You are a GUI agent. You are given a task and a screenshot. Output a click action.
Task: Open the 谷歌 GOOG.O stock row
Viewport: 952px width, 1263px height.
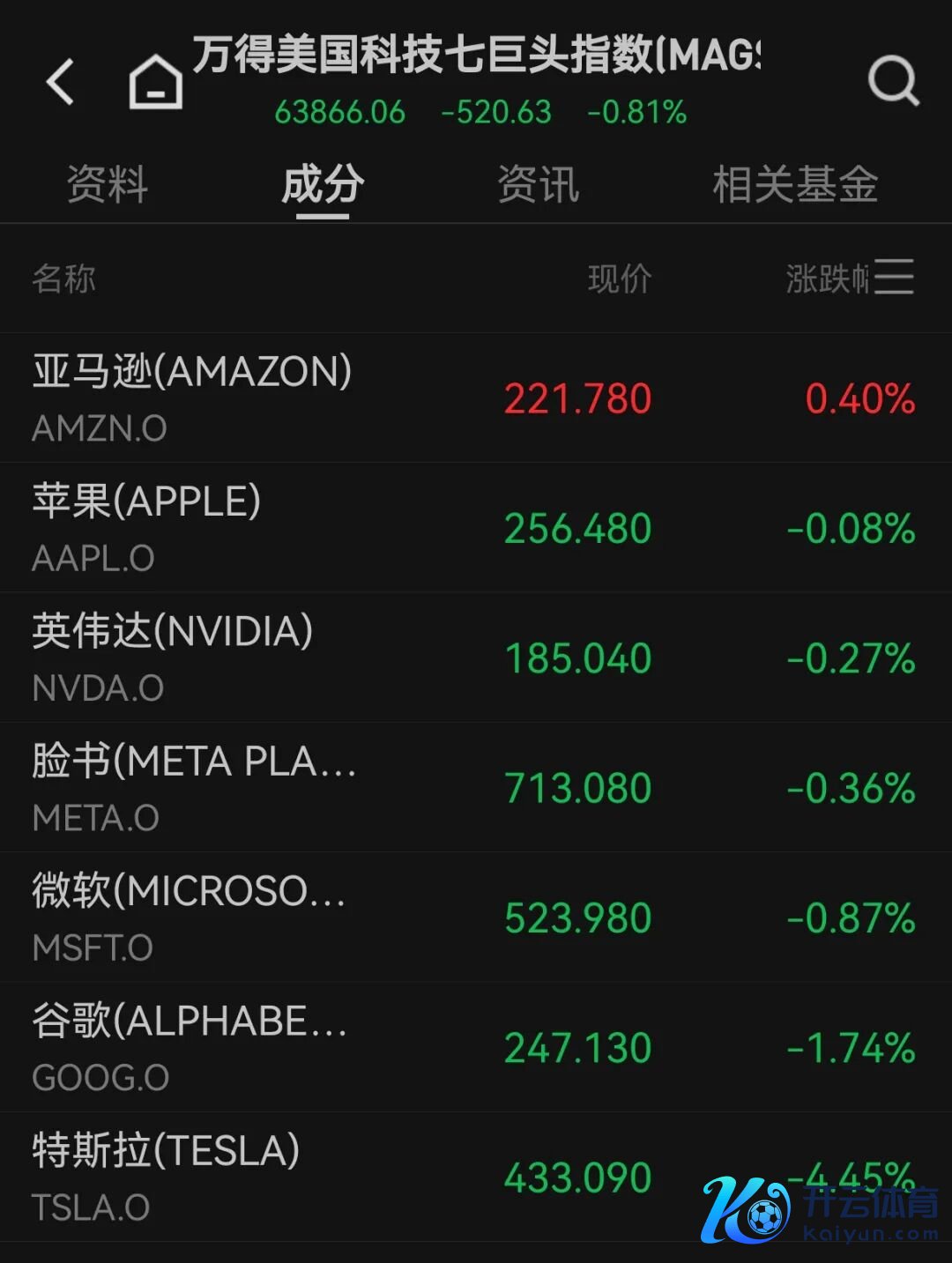point(476,1047)
